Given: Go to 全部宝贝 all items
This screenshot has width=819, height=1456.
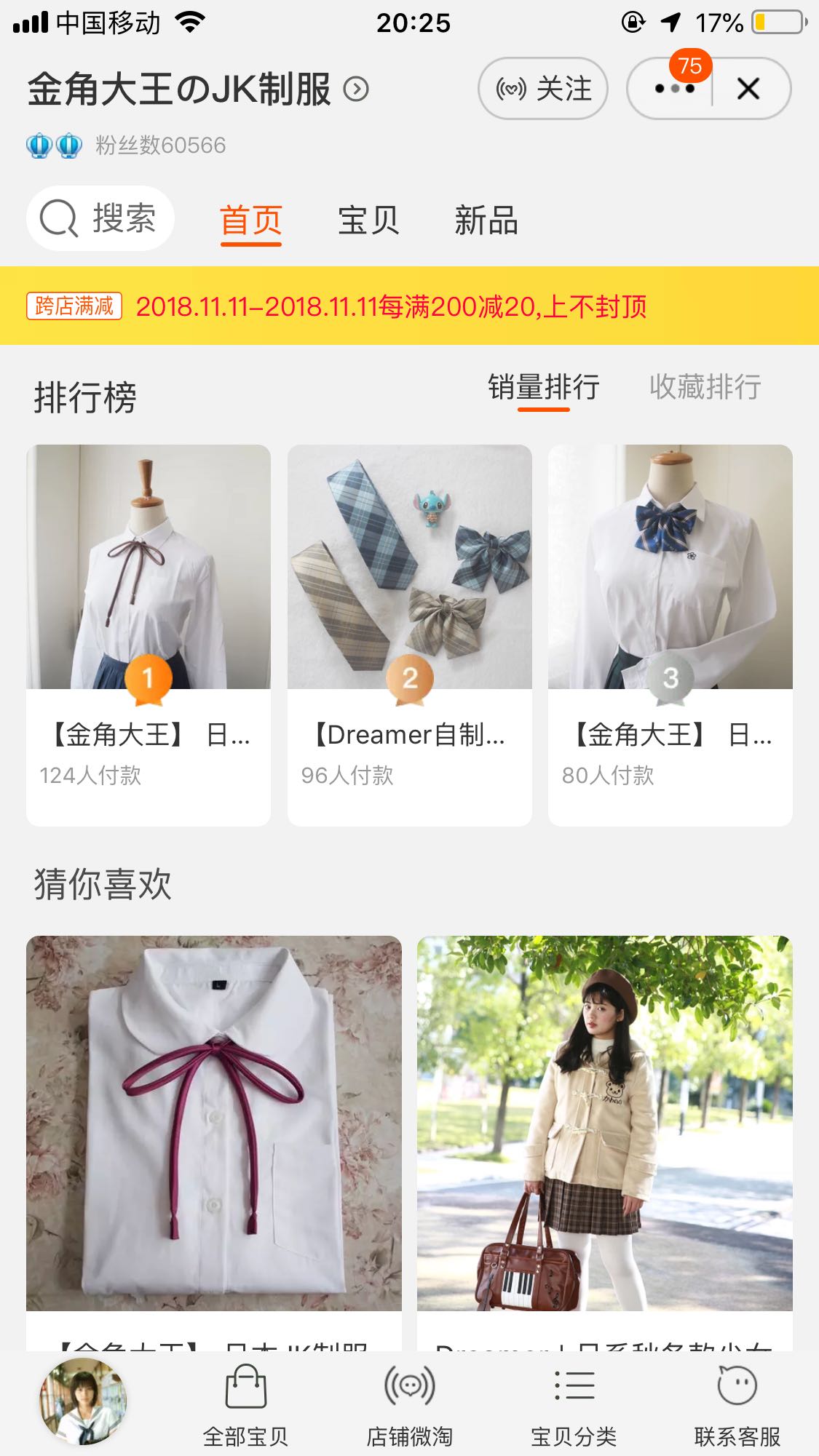Looking at the screenshot, I should [246, 1404].
